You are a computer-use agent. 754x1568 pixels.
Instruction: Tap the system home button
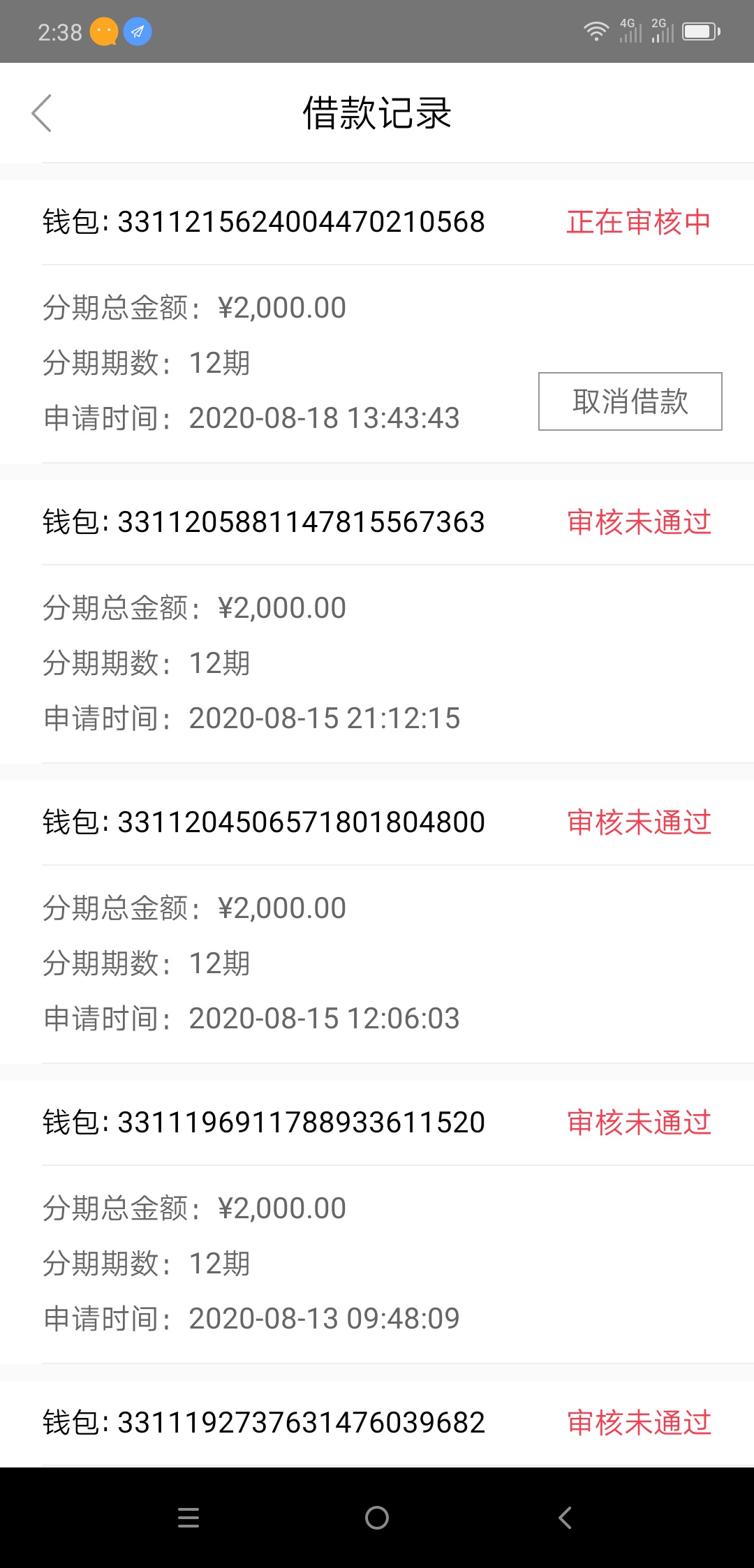click(377, 1518)
